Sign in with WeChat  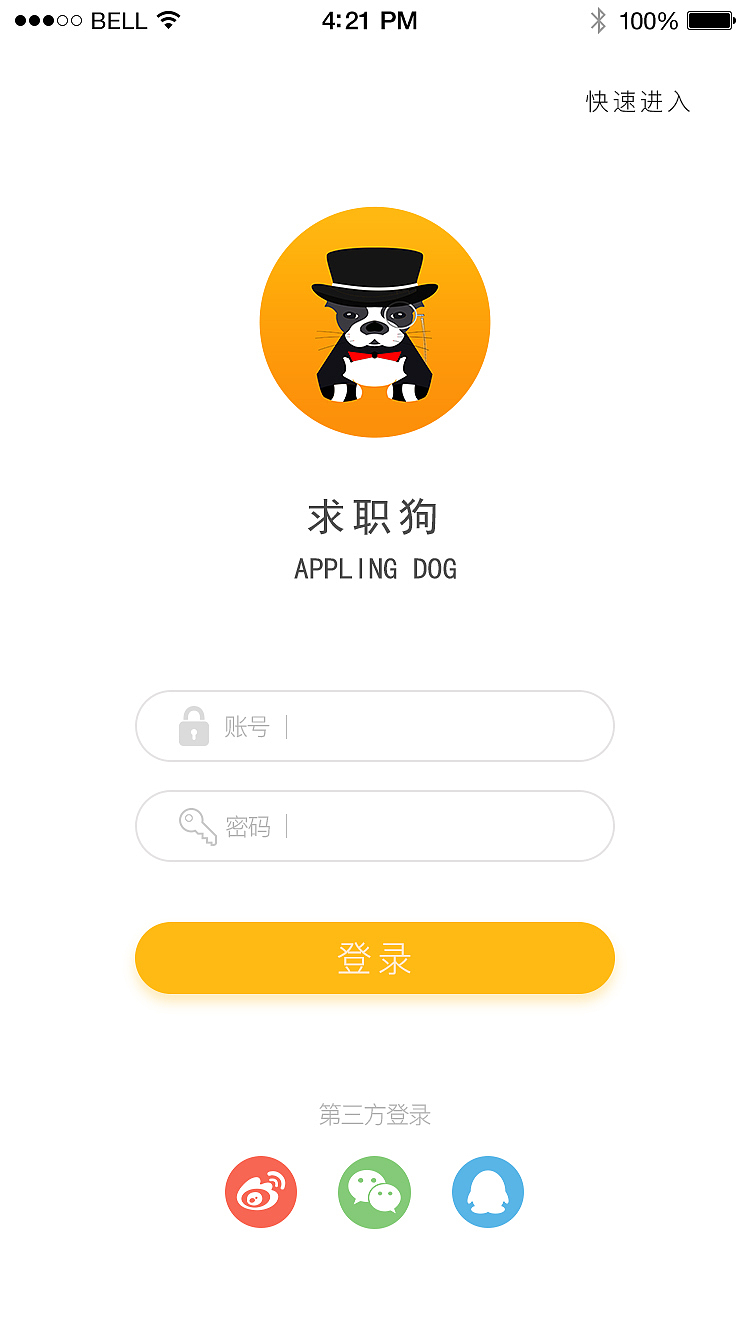pyautogui.click(x=374, y=1192)
